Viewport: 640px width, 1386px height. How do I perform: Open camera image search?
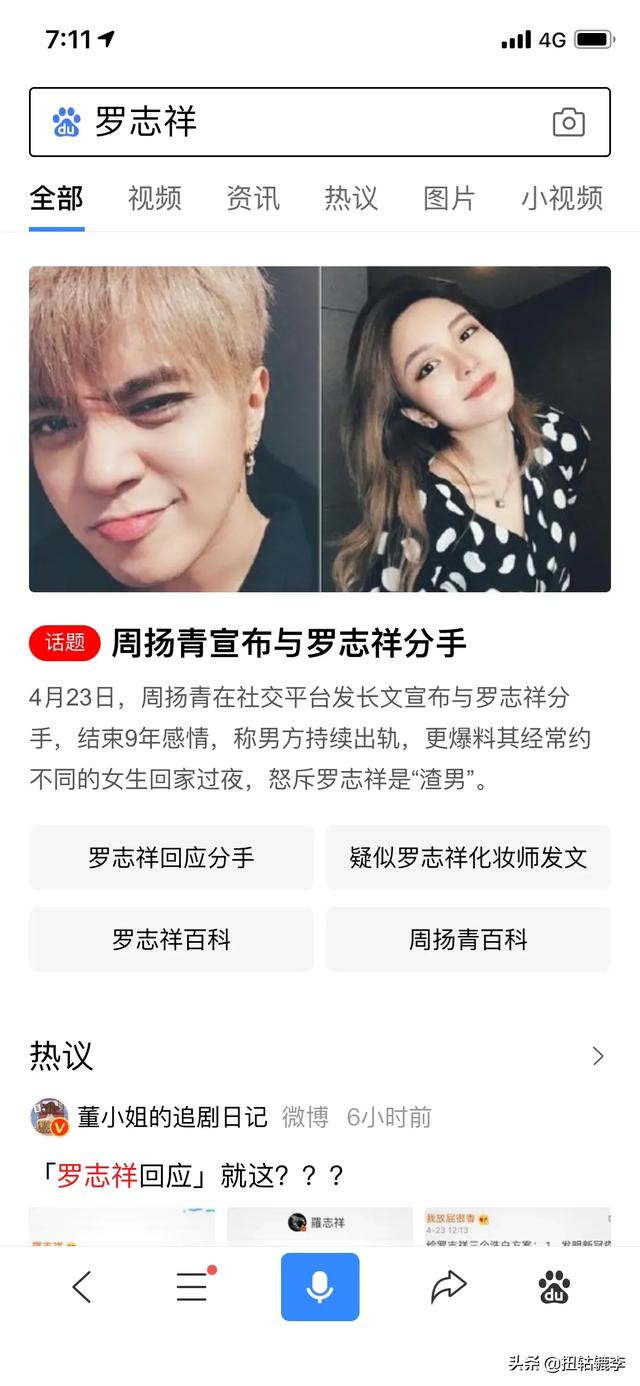point(568,122)
